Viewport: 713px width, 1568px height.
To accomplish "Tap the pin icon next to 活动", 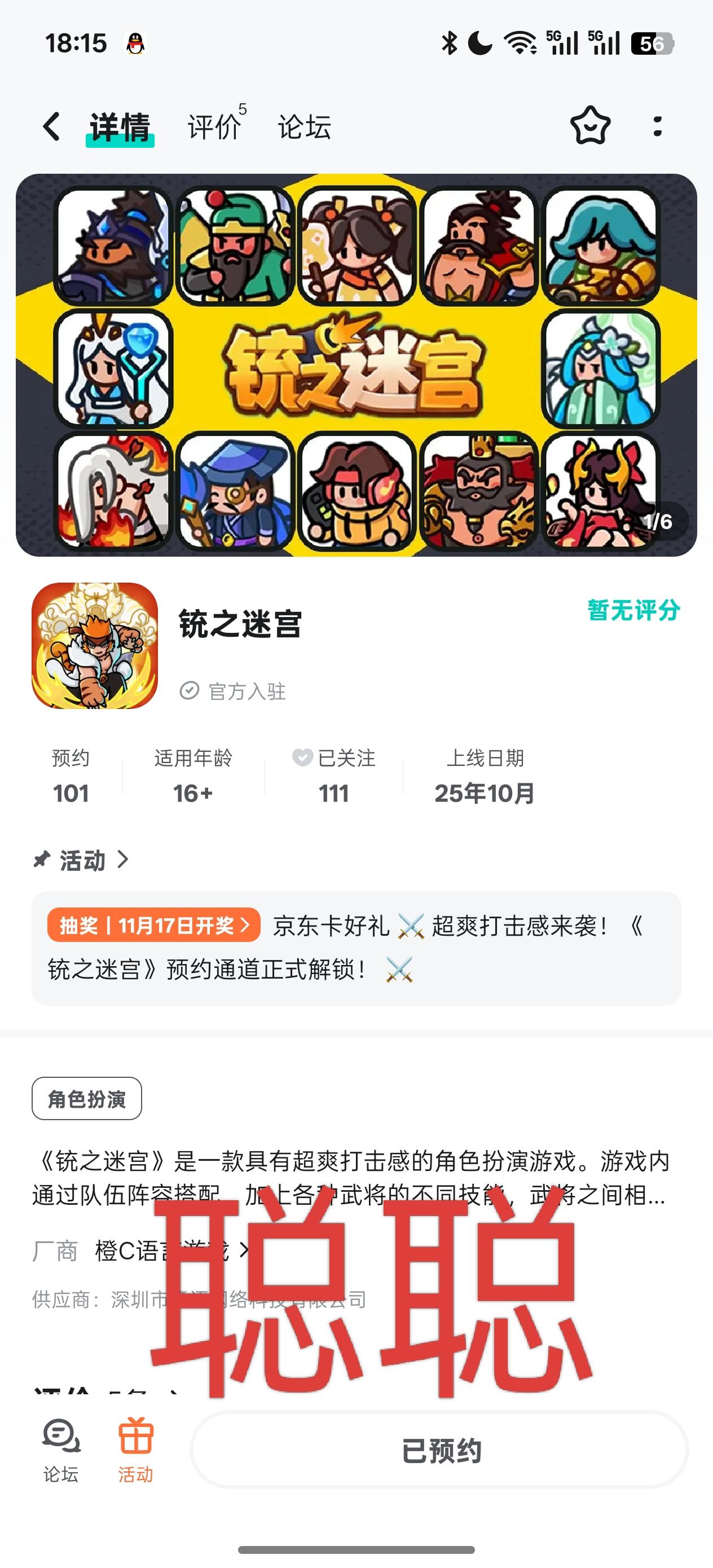I will [x=41, y=860].
